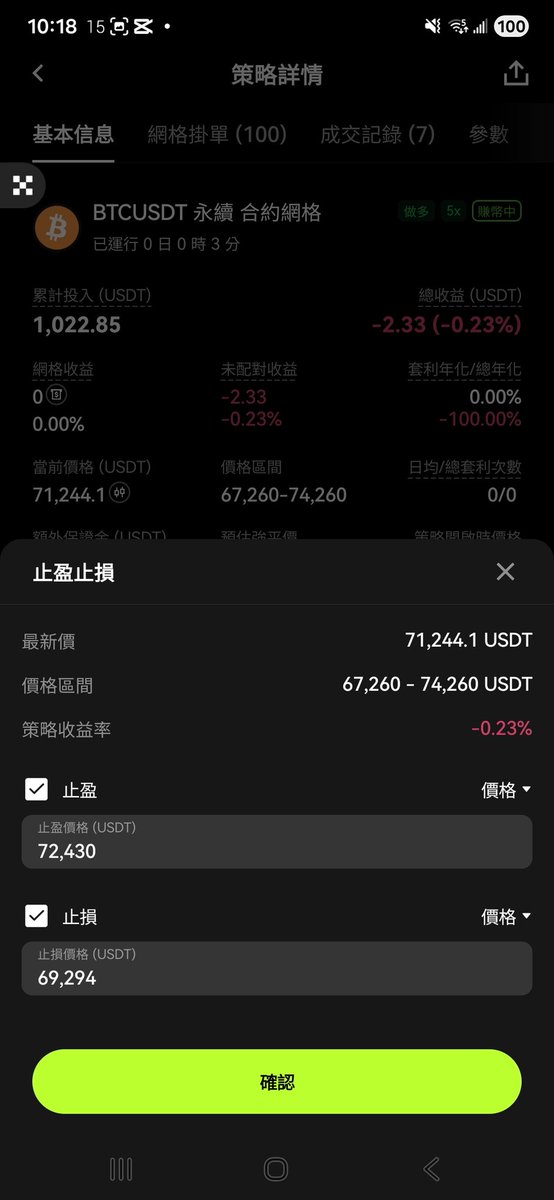Open the 價格 dropdown beside 止盈
554x1200 pixels.
(506, 790)
